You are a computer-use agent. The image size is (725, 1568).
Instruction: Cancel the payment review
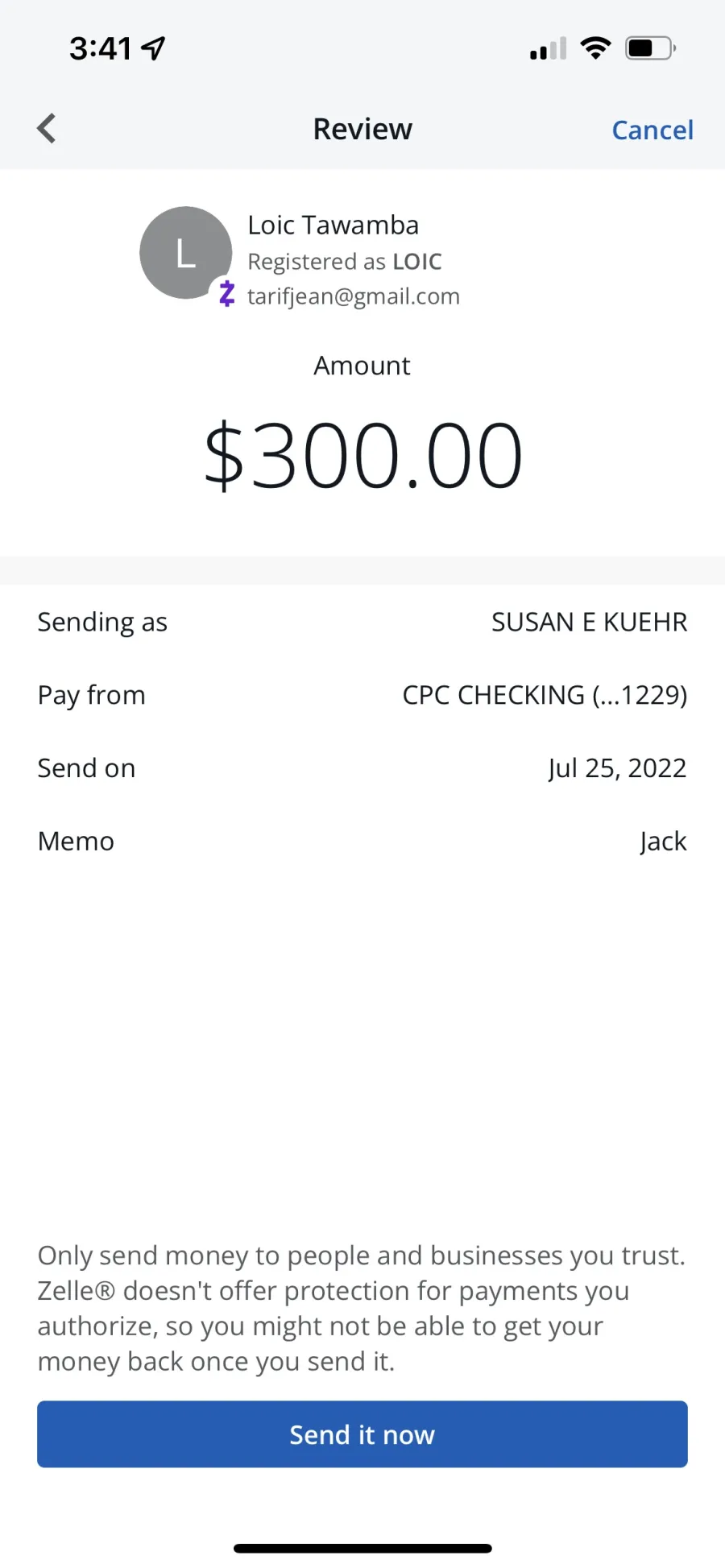[x=652, y=130]
